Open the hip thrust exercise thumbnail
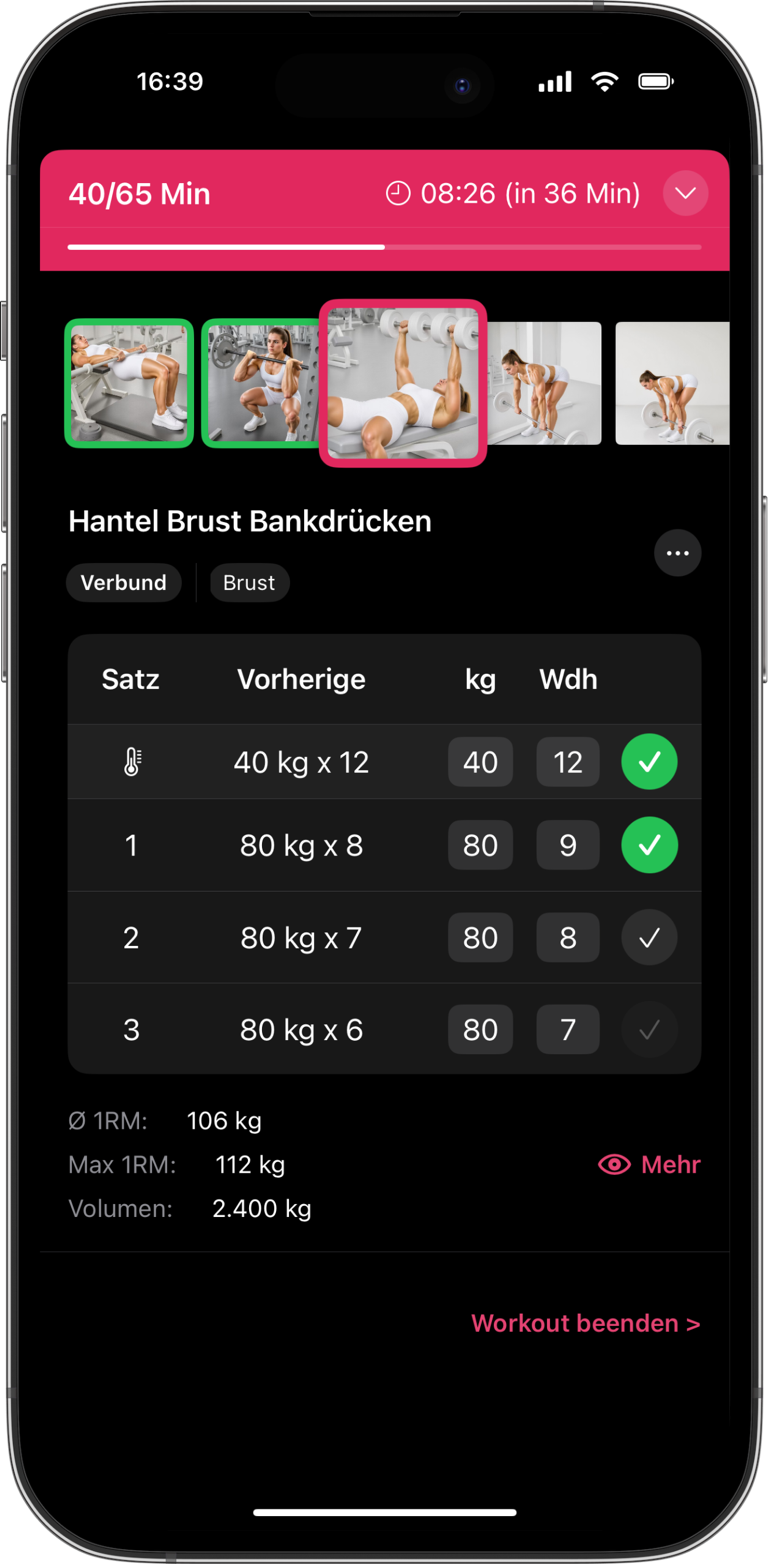The width and height of the screenshot is (768, 1564). pyautogui.click(x=129, y=383)
